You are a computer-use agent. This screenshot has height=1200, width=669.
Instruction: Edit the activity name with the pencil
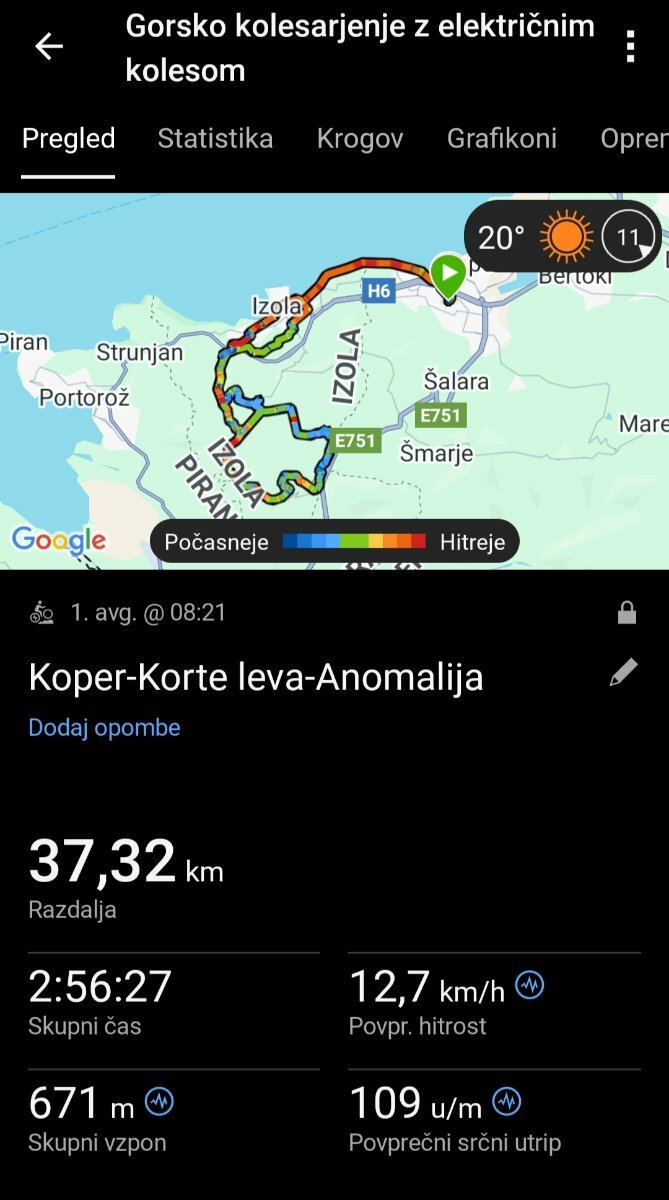623,673
